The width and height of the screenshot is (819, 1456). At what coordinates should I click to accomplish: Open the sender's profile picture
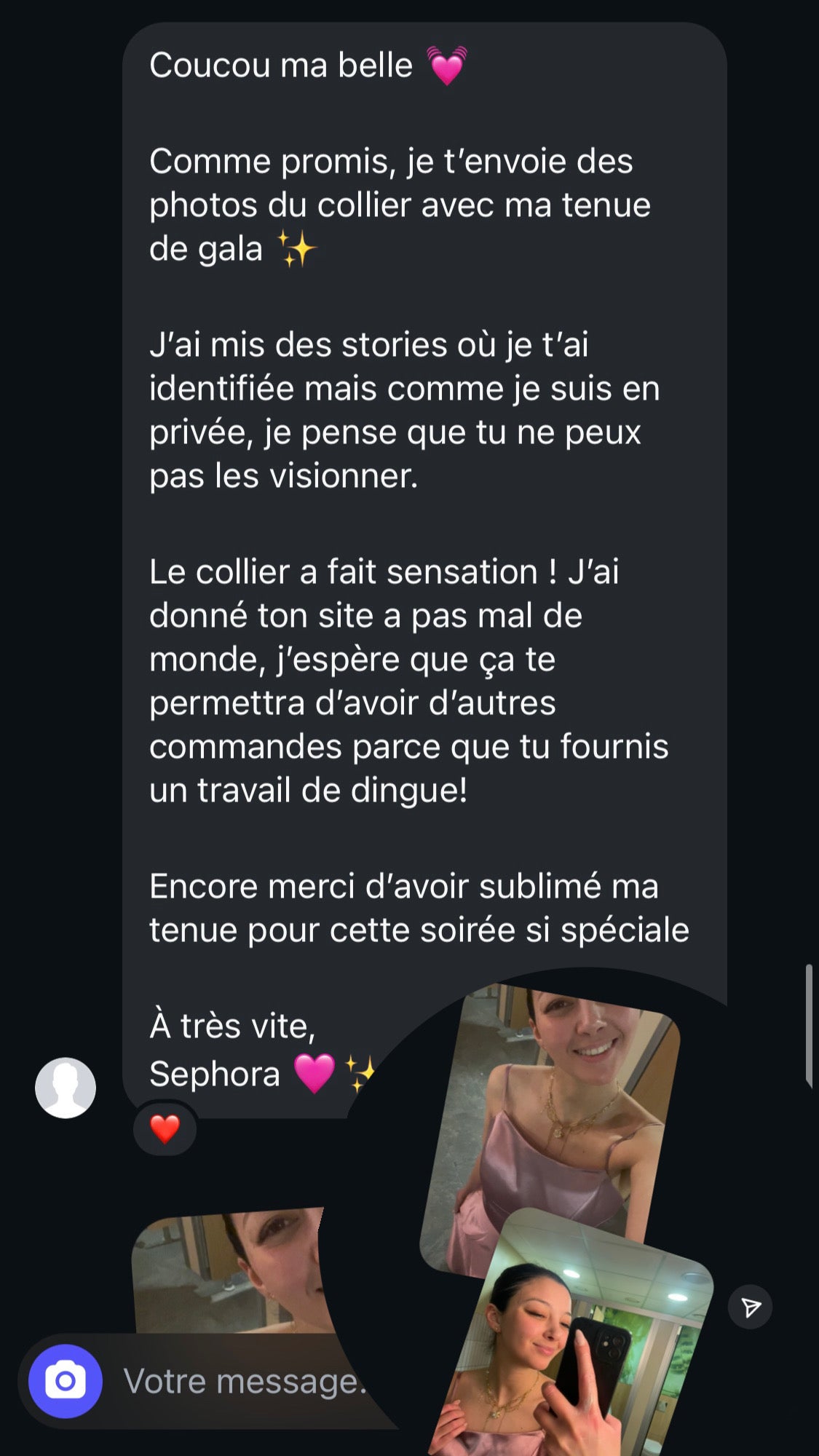pyautogui.click(x=66, y=1088)
